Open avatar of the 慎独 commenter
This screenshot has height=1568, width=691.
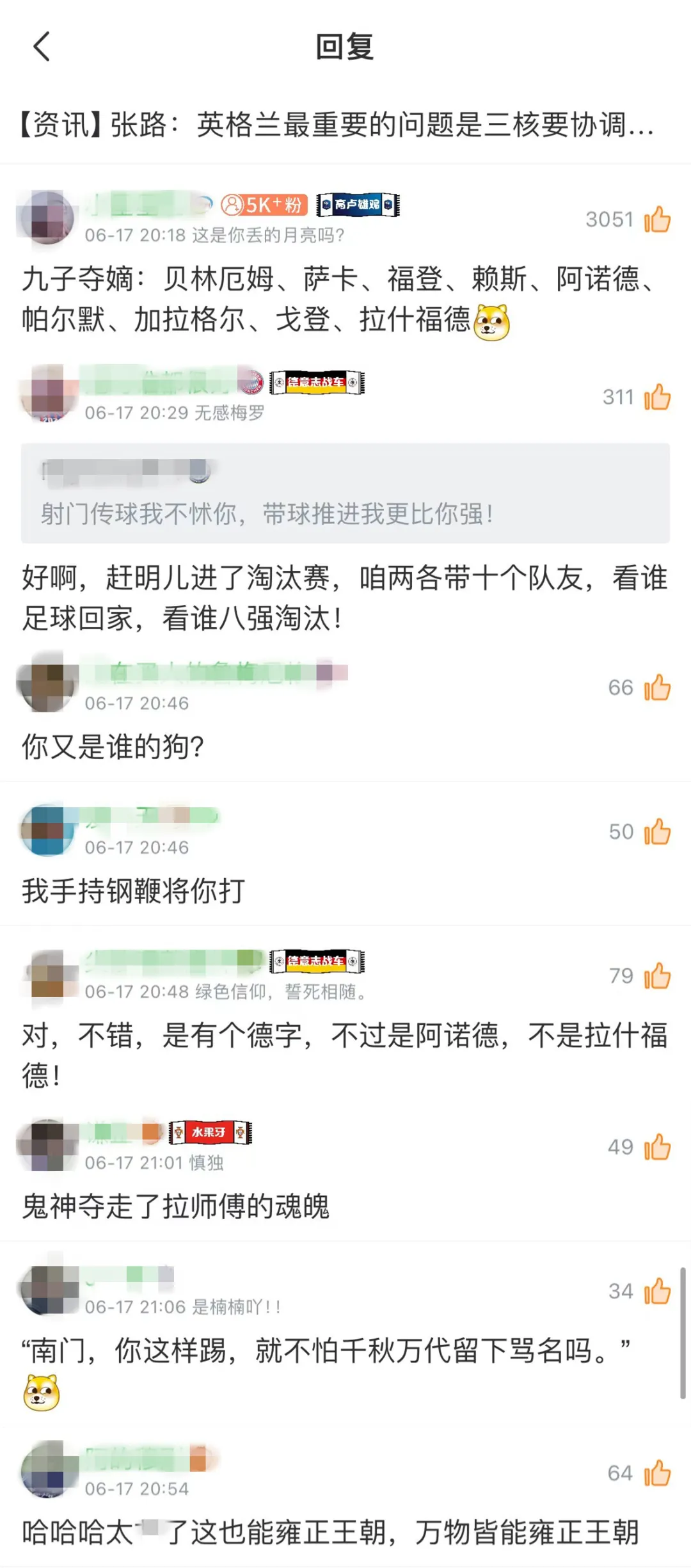pos(47,1145)
